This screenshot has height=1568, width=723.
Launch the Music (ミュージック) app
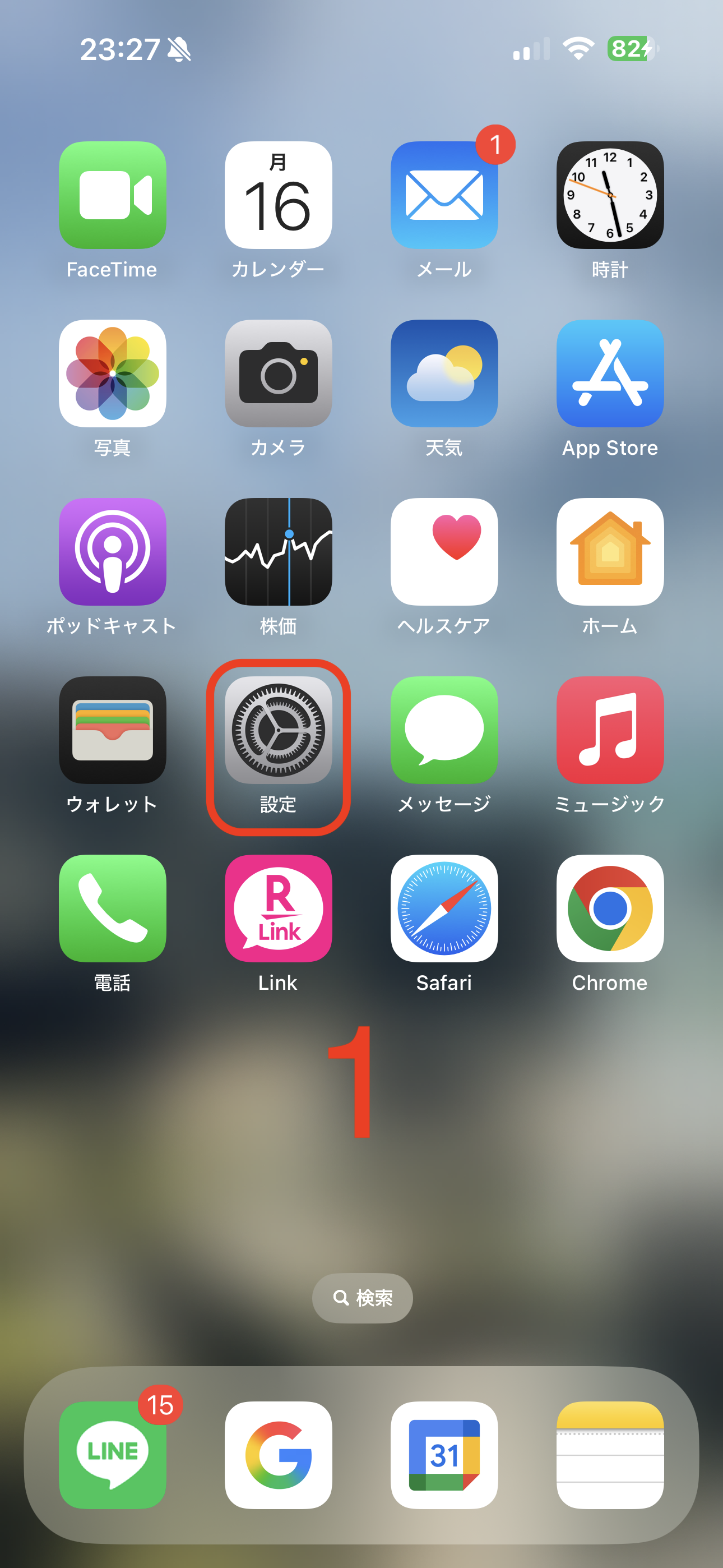click(x=610, y=730)
